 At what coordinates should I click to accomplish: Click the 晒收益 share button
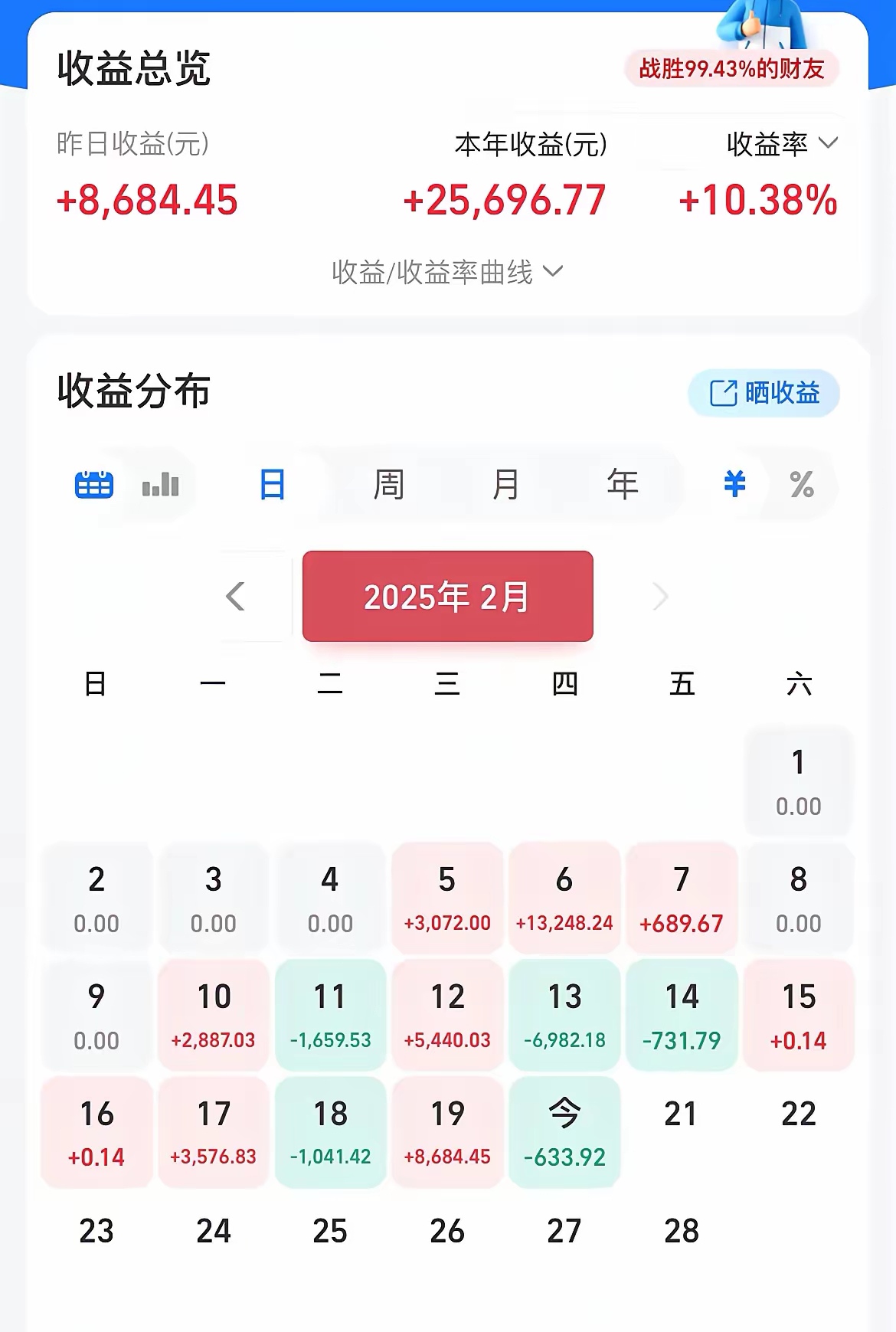(764, 392)
